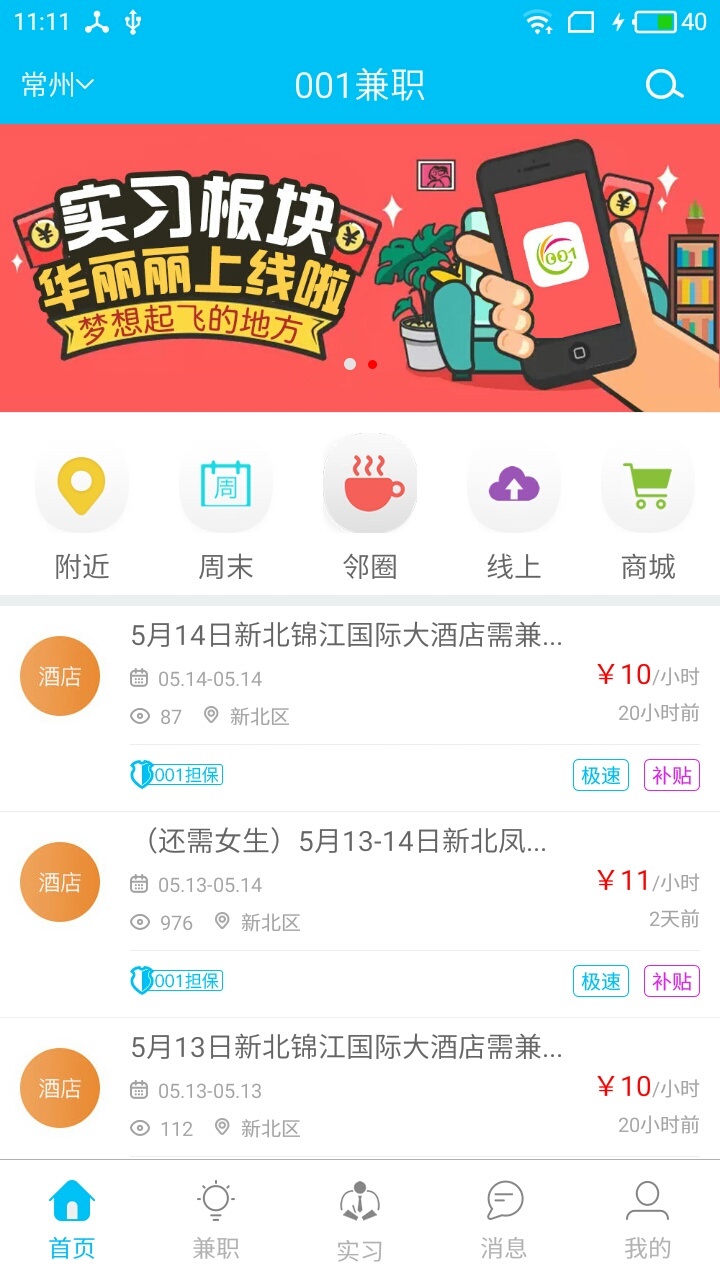
Task: Switch to the 实习 internship tab
Action: point(360,1220)
